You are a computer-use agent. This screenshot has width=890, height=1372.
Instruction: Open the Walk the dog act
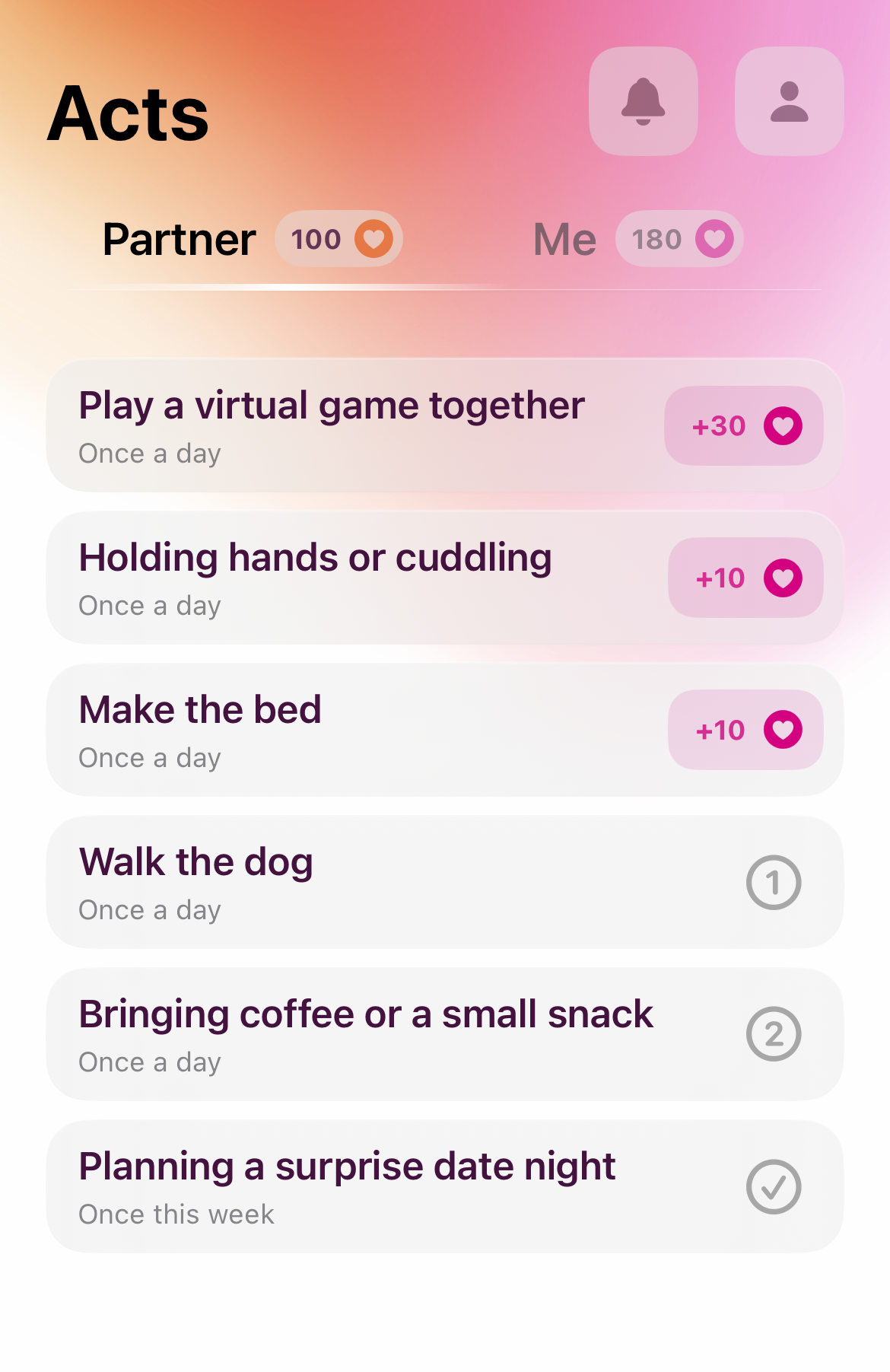(196, 881)
